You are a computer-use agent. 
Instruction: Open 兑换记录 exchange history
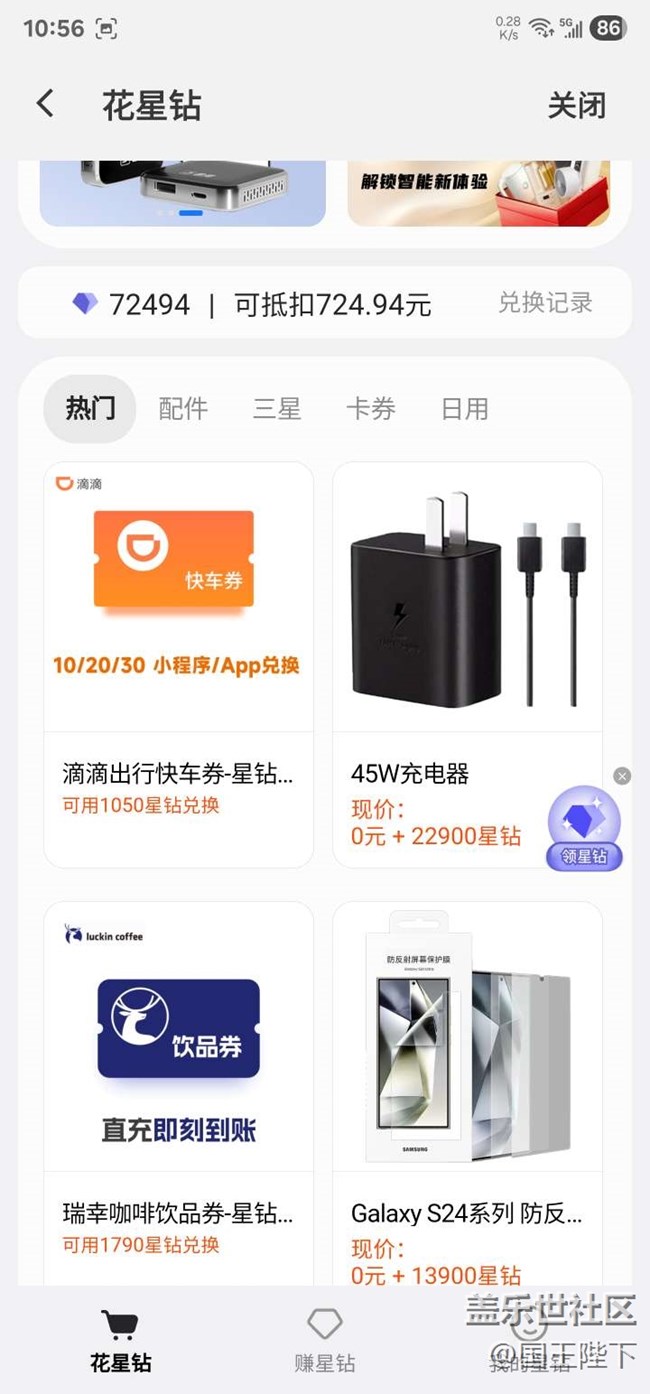pyautogui.click(x=545, y=303)
